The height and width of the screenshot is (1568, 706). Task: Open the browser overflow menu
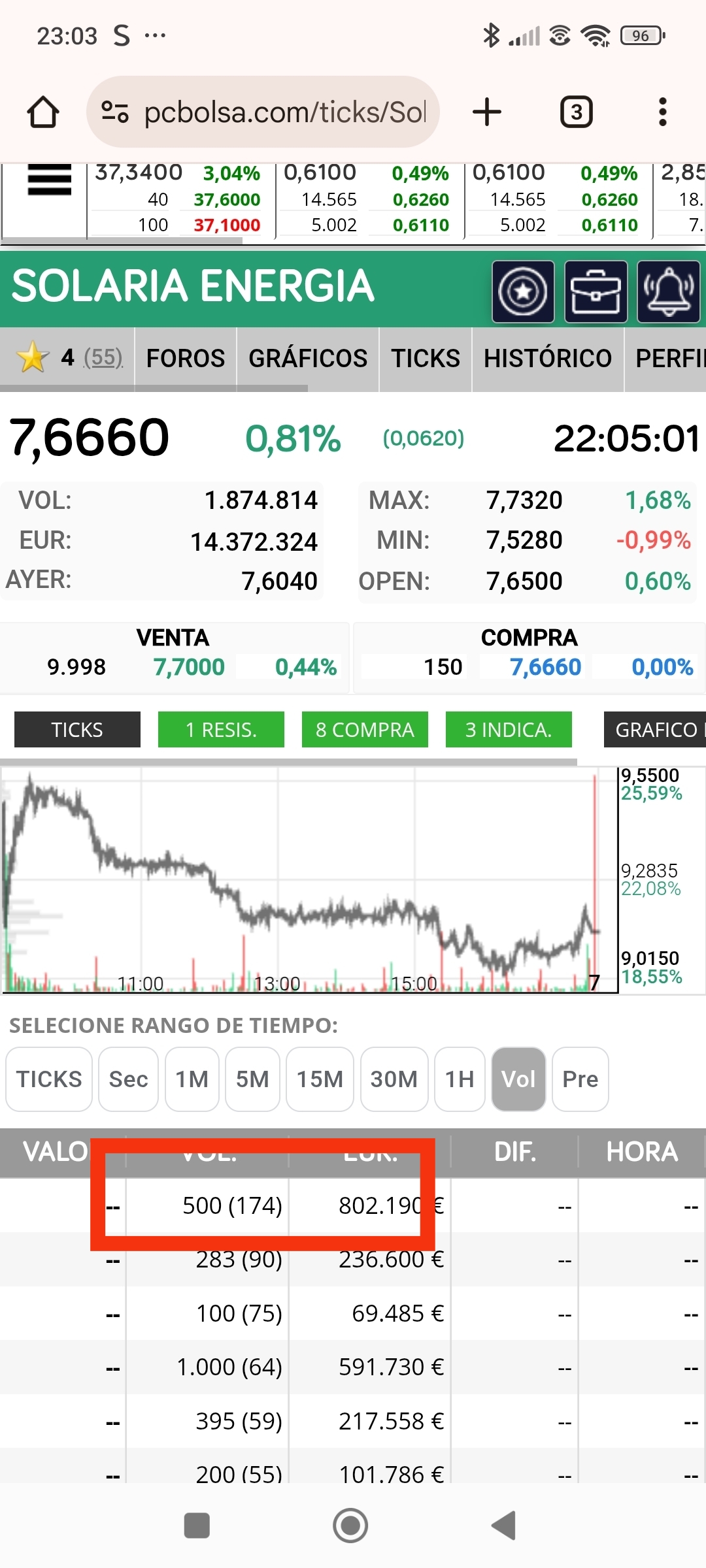(x=663, y=112)
